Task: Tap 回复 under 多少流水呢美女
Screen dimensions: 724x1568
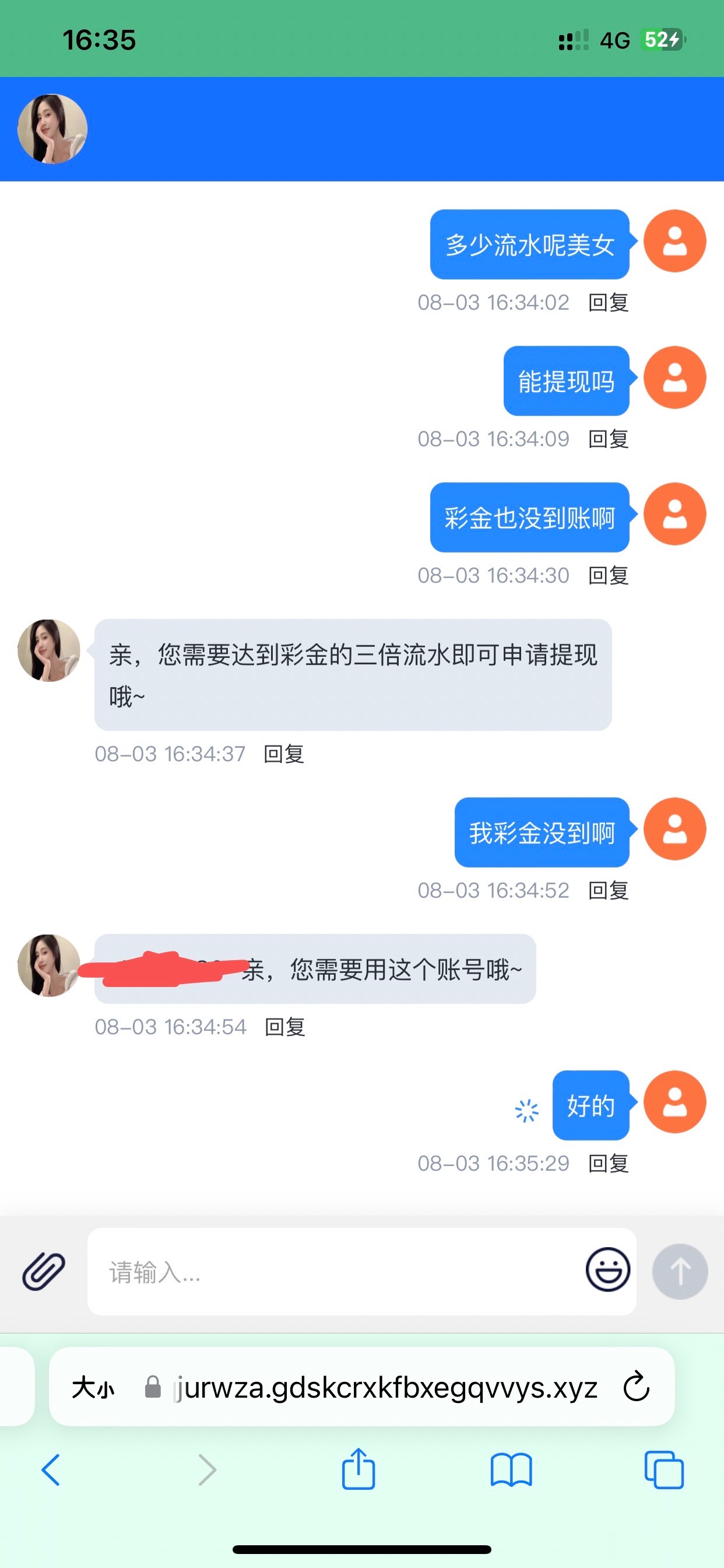Action: 608,303
